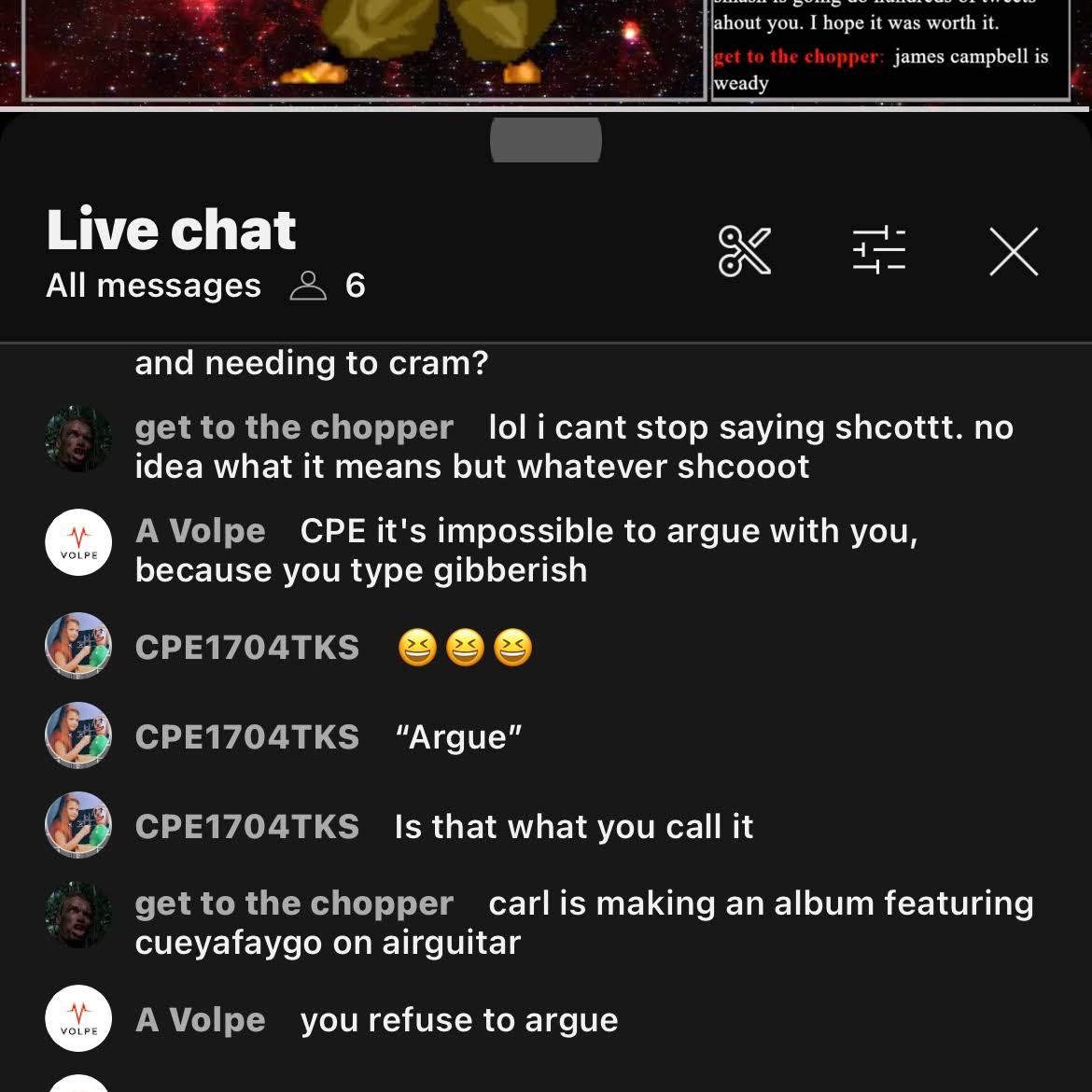This screenshot has width=1092, height=1092.
Task: Select A Volpe's "you refuse to argue" message
Action: click(x=458, y=1020)
